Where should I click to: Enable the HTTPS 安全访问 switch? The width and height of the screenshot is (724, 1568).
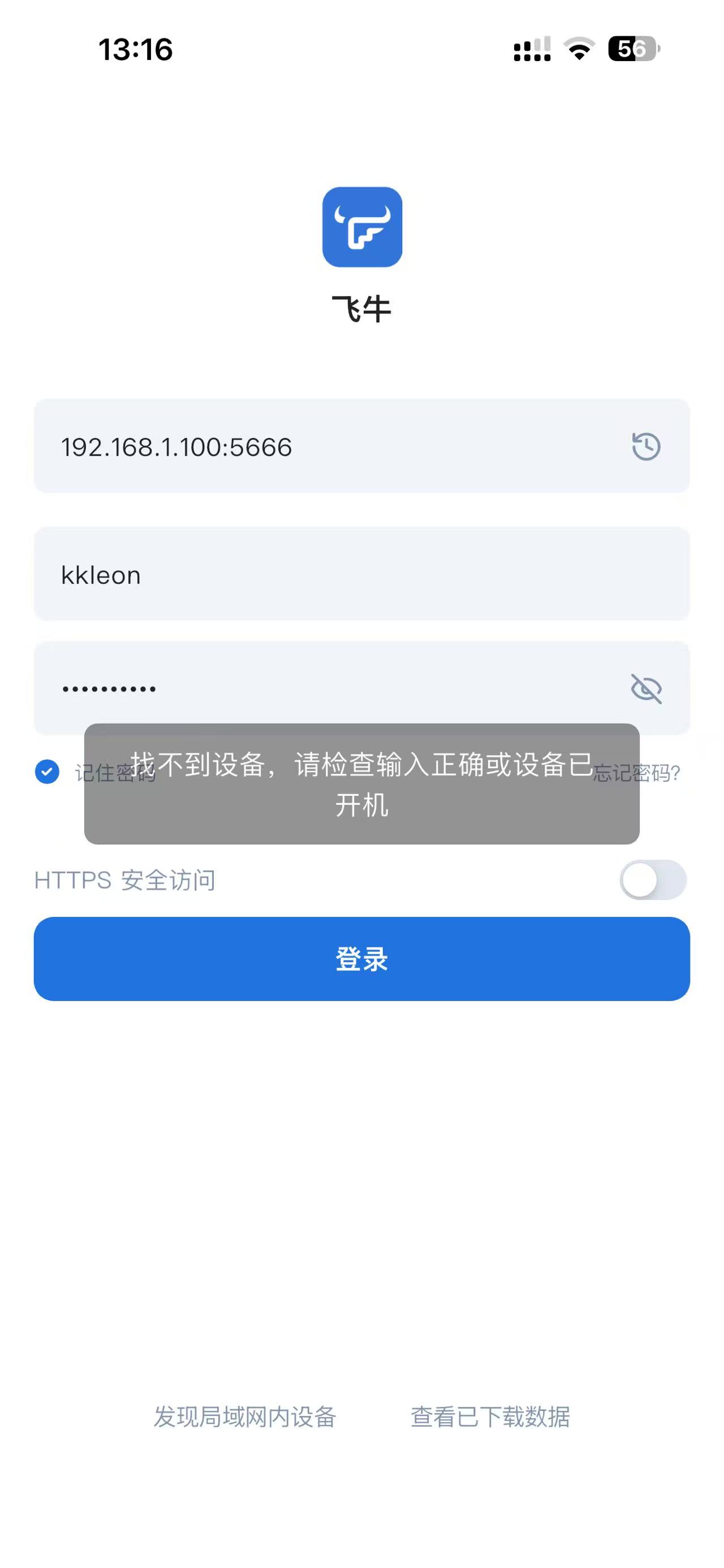click(x=652, y=880)
